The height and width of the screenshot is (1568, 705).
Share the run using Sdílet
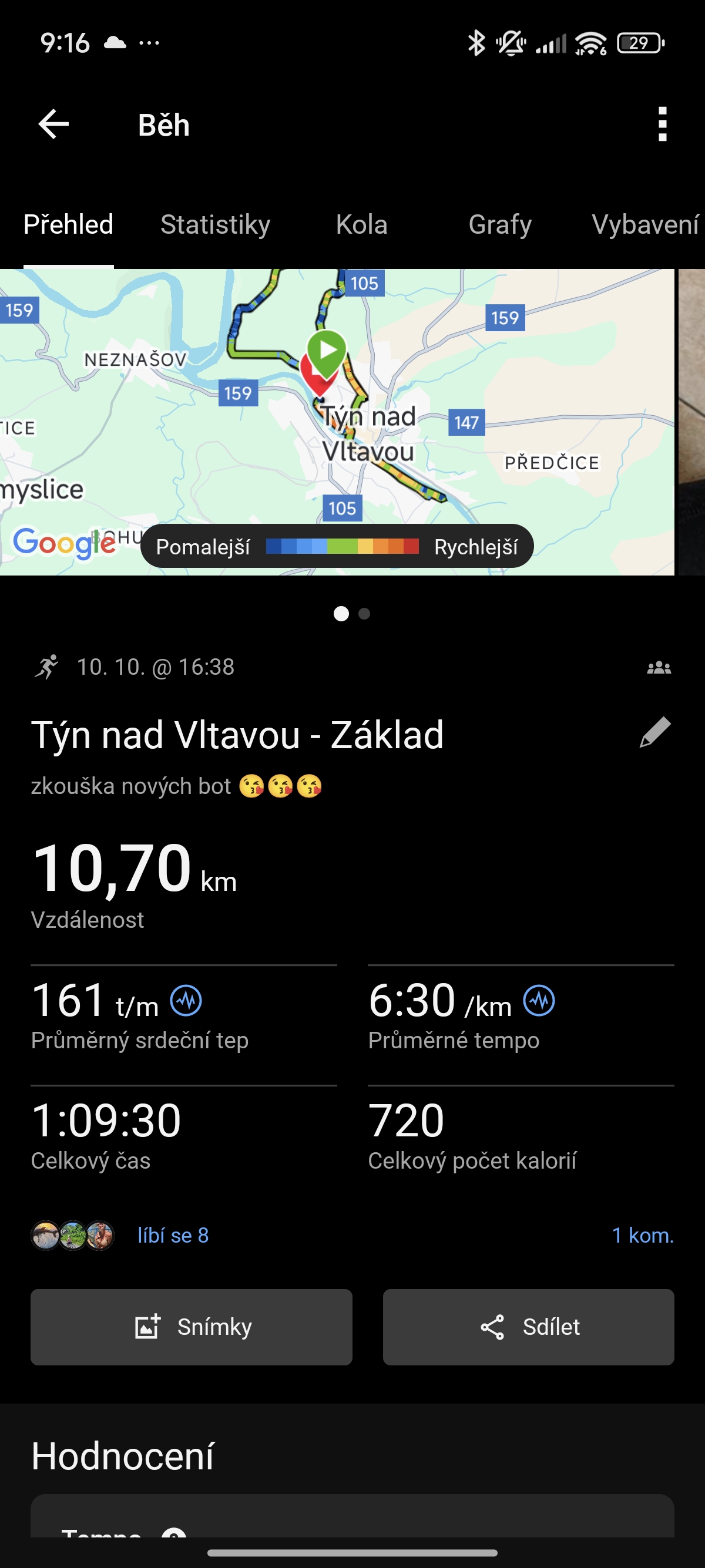pyautogui.click(x=528, y=1327)
